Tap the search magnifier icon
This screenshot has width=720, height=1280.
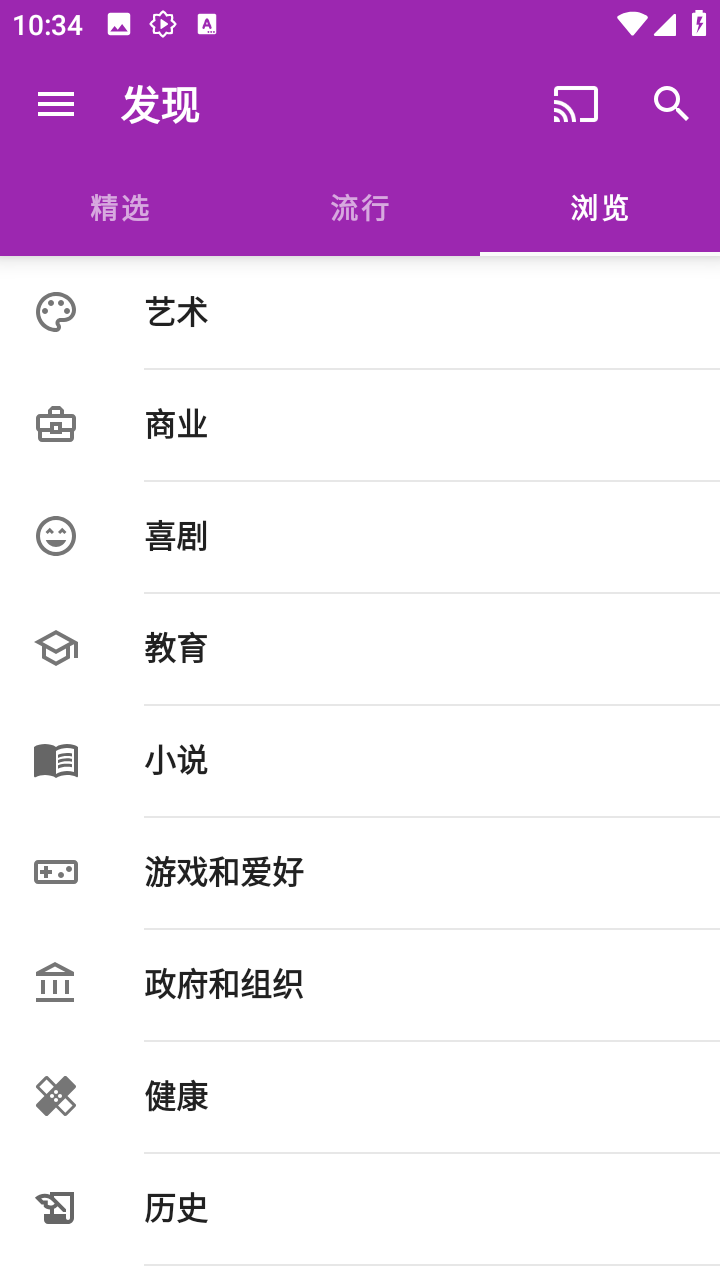tap(670, 103)
